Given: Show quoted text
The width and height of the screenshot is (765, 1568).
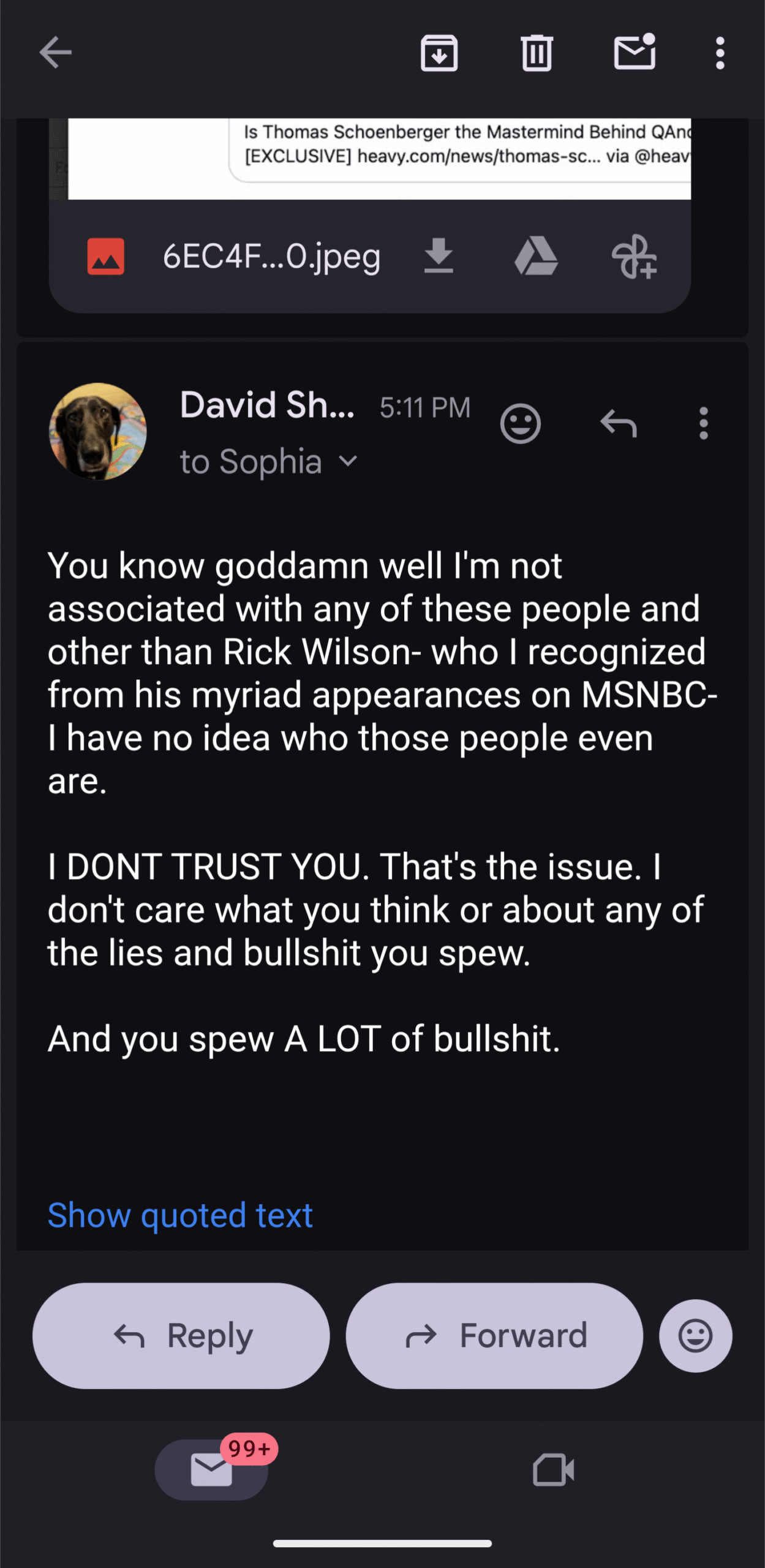Looking at the screenshot, I should [x=180, y=1215].
